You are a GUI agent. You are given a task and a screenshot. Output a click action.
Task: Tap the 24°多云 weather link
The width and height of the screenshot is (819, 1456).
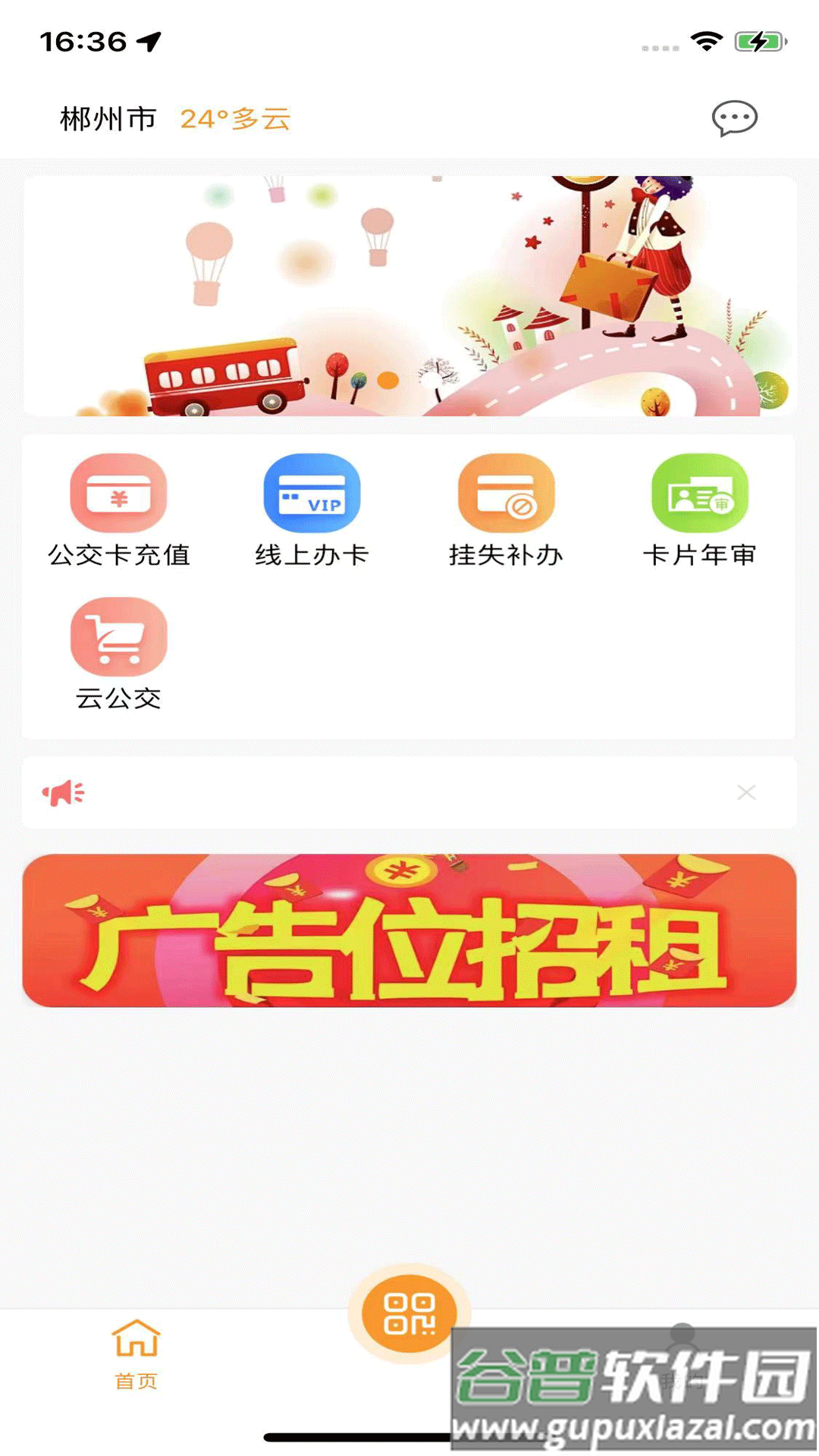[235, 119]
